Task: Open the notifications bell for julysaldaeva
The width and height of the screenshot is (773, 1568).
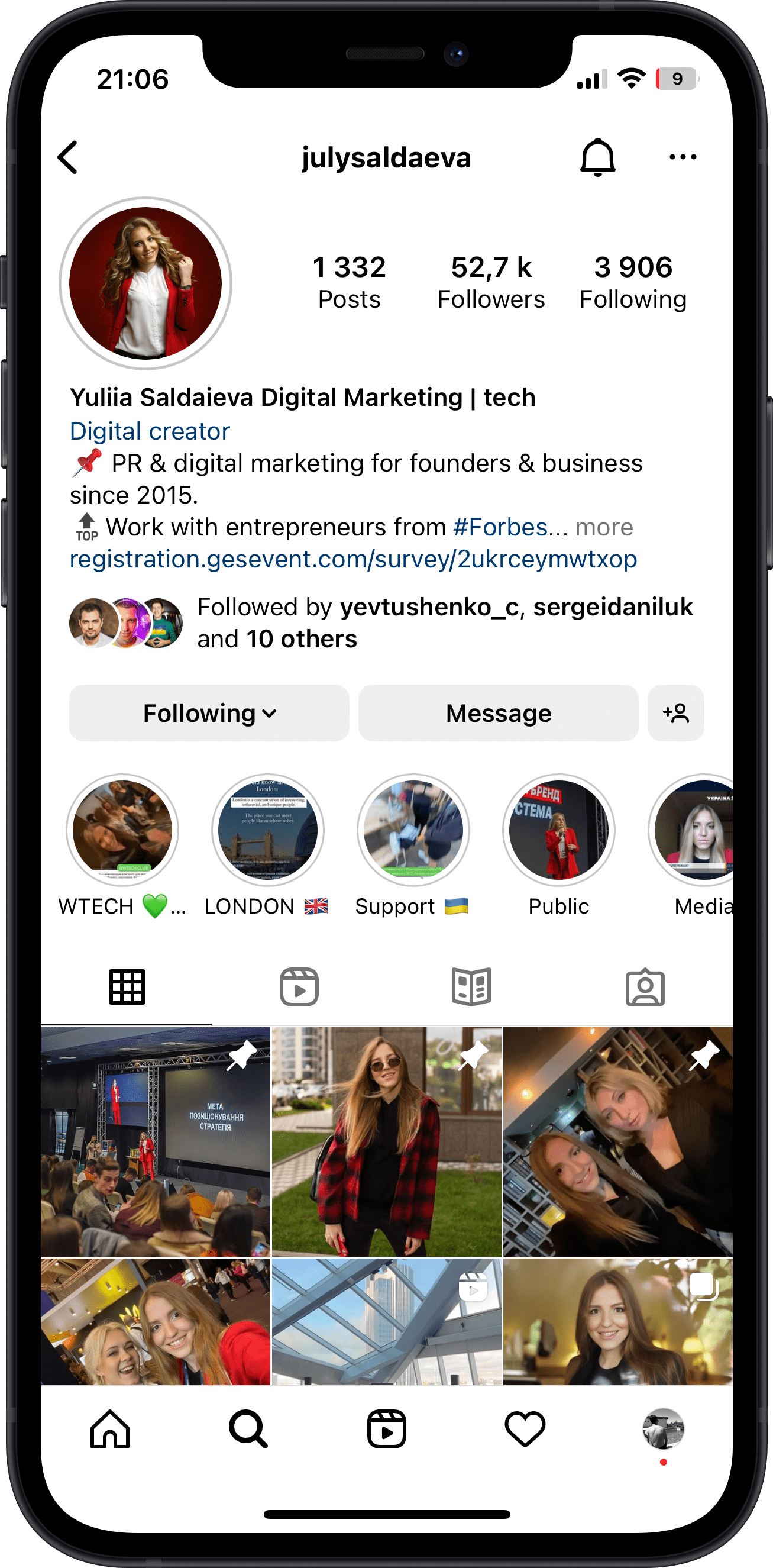Action: pos(597,157)
